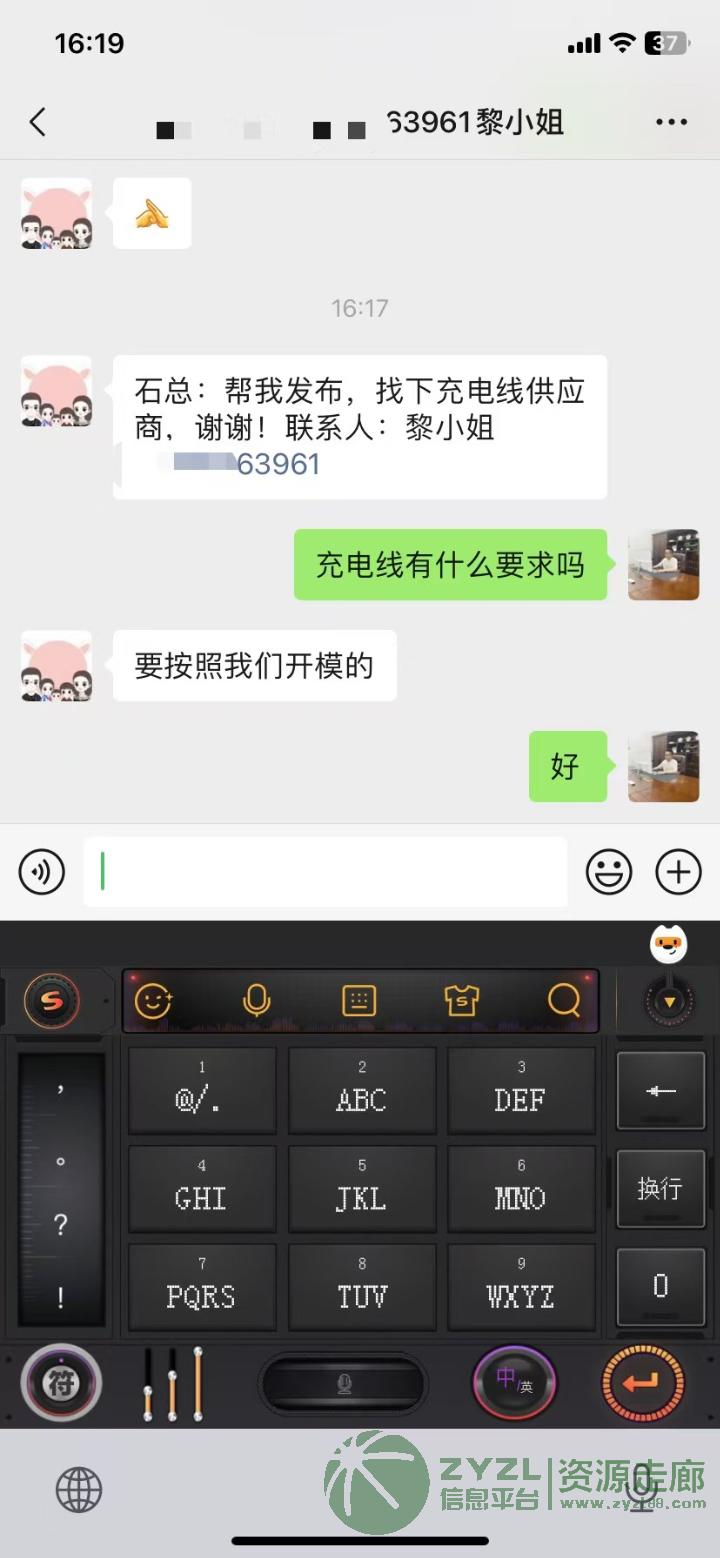Switch keyboards with the globe icon
This screenshot has width=720, height=1558.
(78, 1490)
